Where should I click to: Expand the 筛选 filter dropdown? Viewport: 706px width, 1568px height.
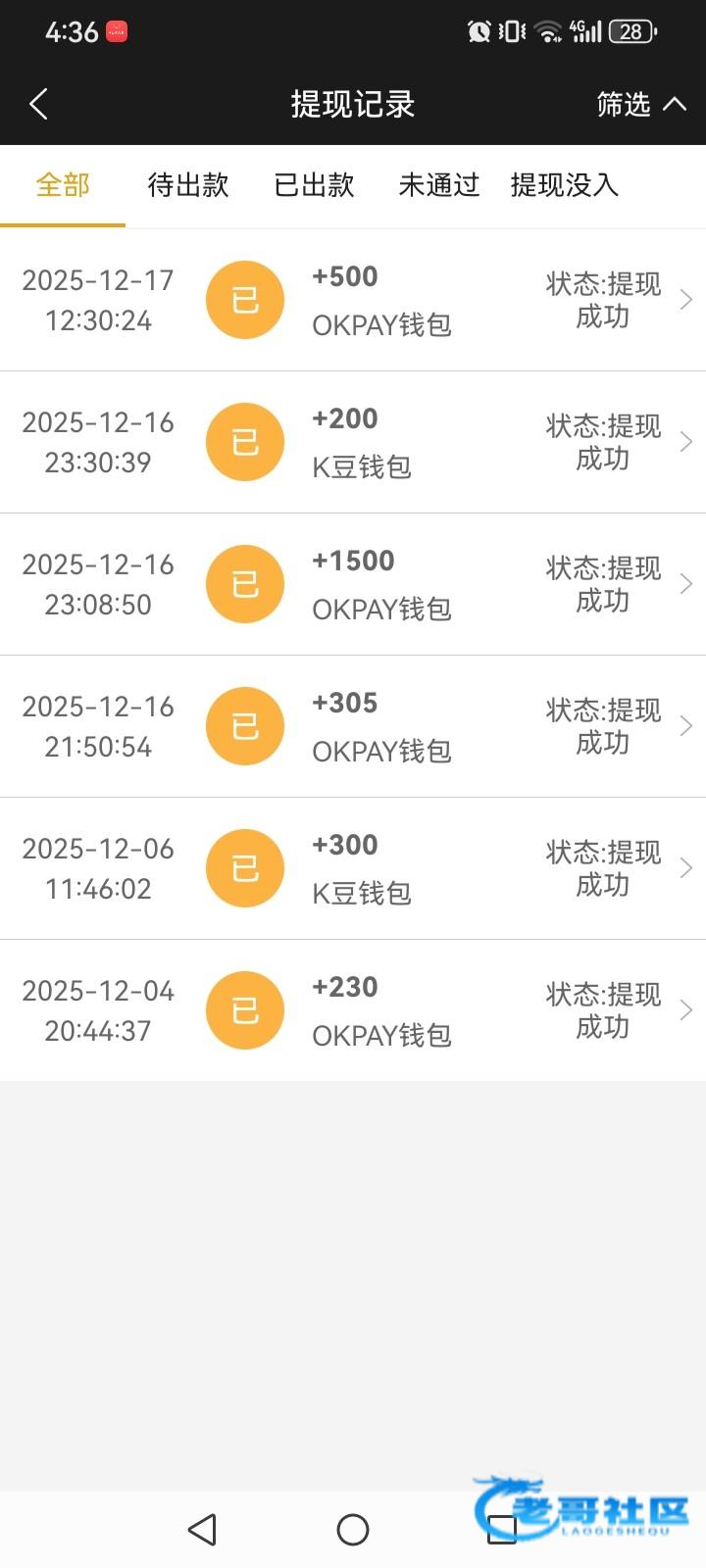(641, 104)
